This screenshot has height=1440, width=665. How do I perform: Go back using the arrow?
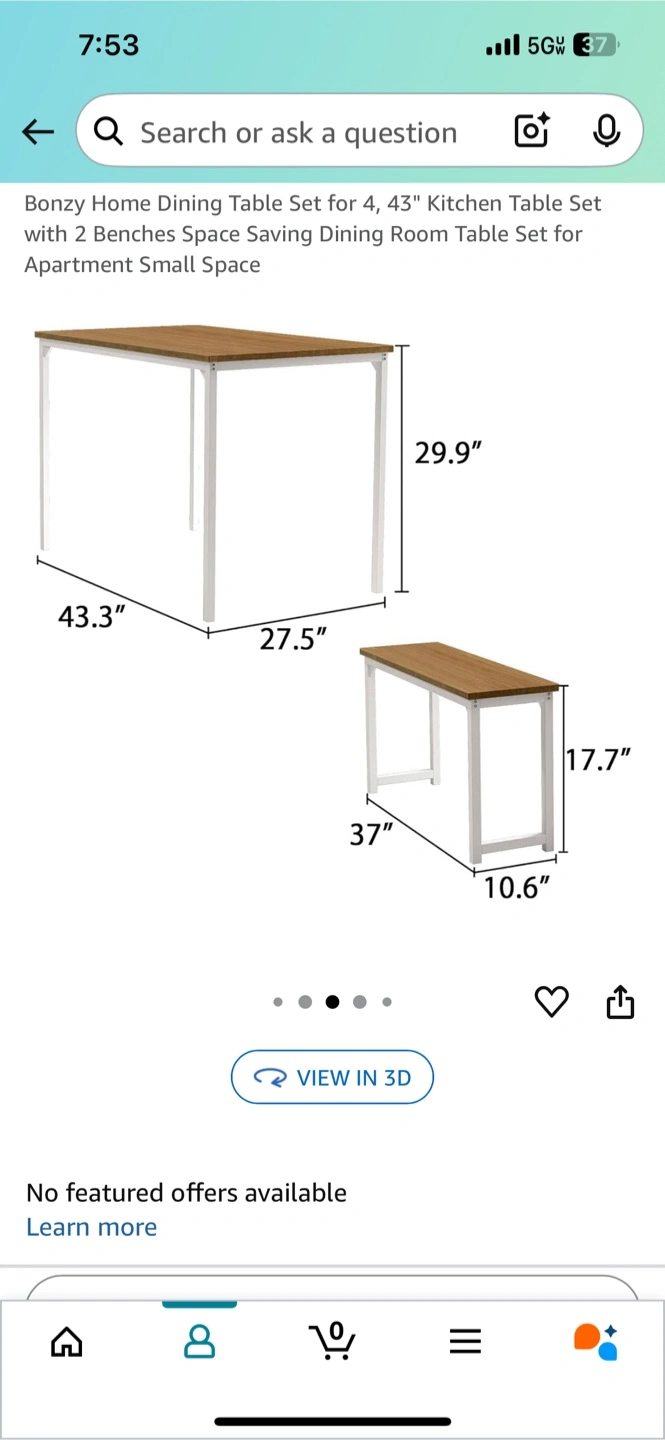point(38,131)
